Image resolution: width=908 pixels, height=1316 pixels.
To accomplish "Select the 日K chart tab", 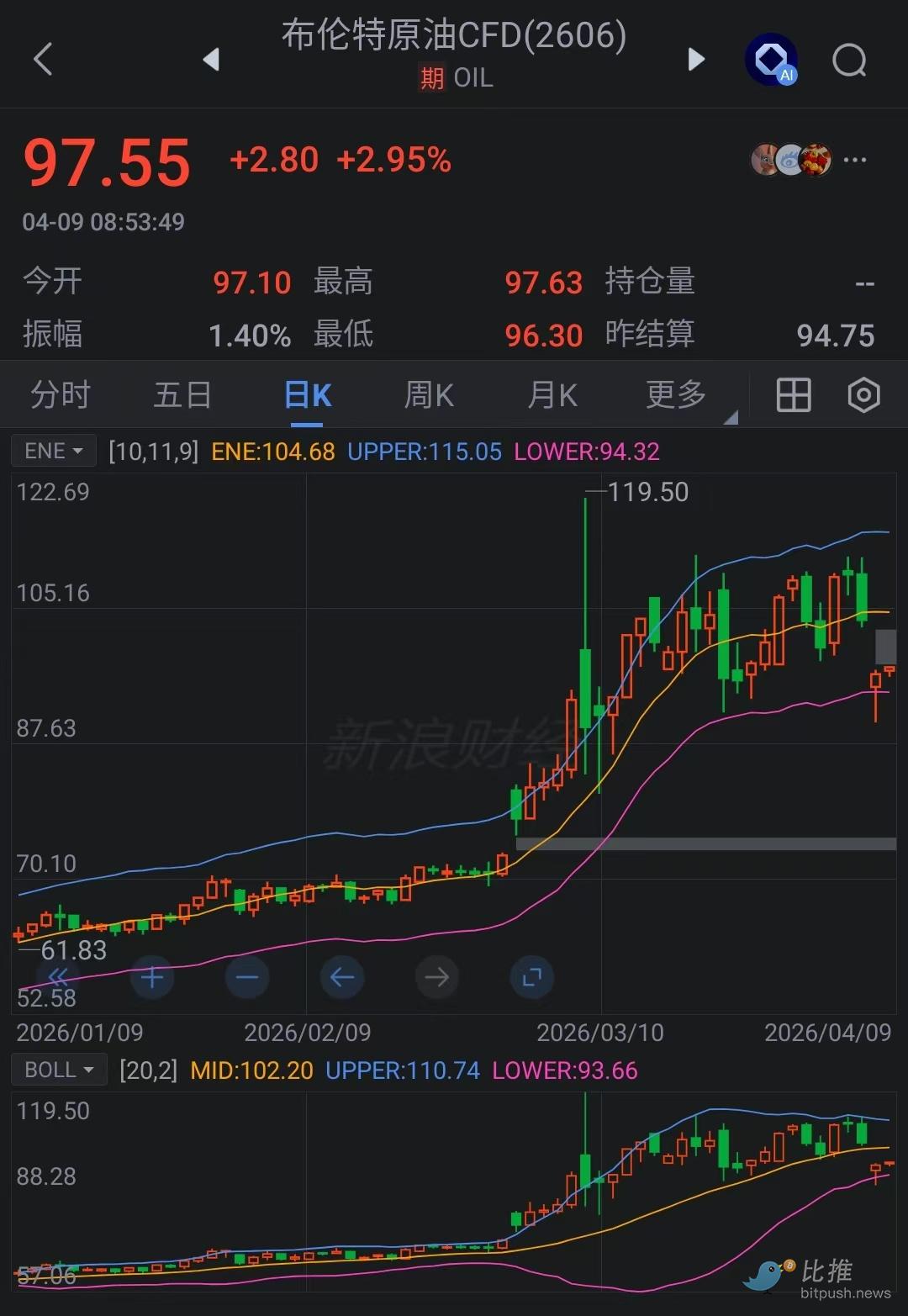I will coord(308,394).
